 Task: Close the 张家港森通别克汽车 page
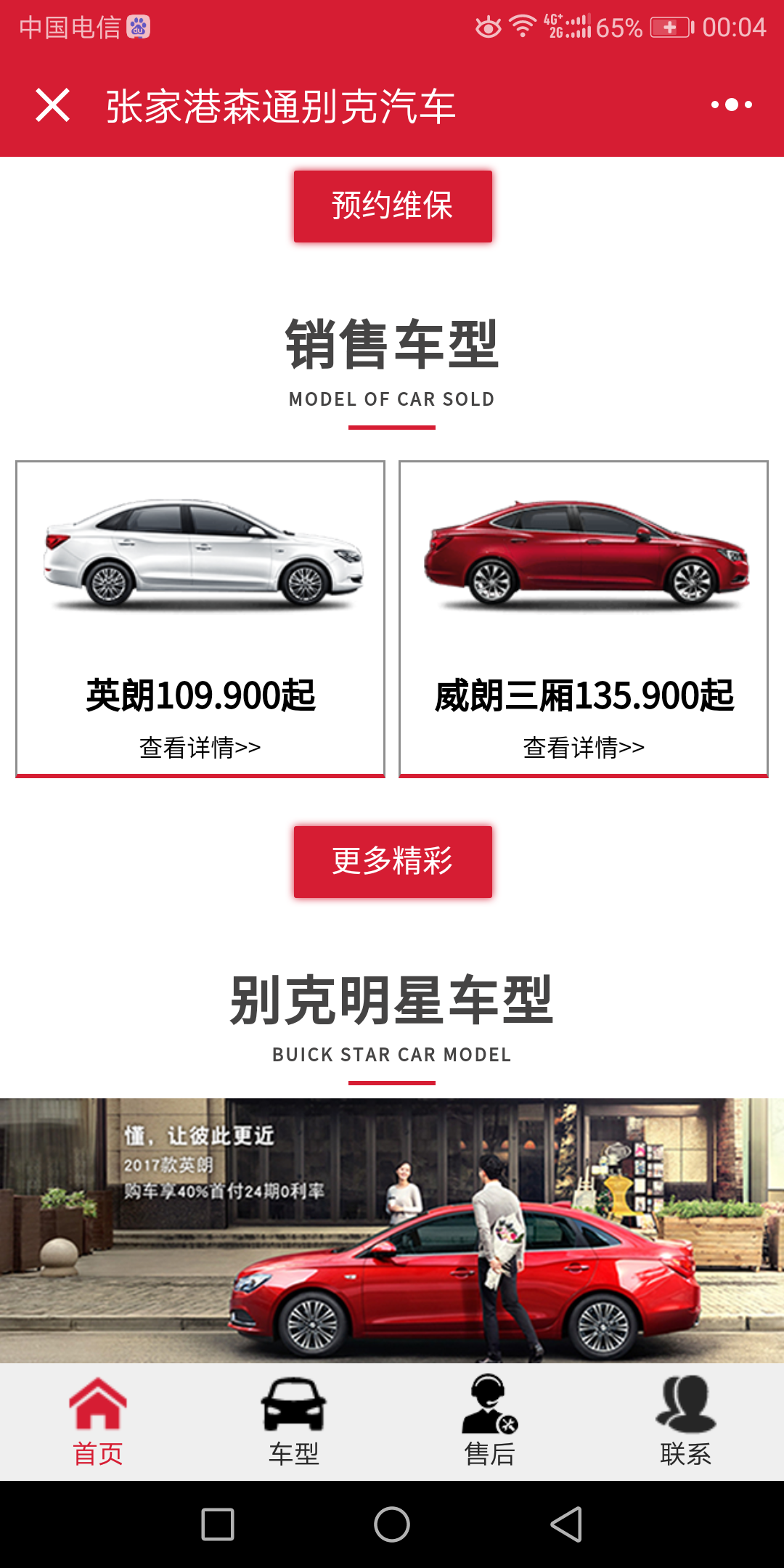pyautogui.click(x=52, y=105)
